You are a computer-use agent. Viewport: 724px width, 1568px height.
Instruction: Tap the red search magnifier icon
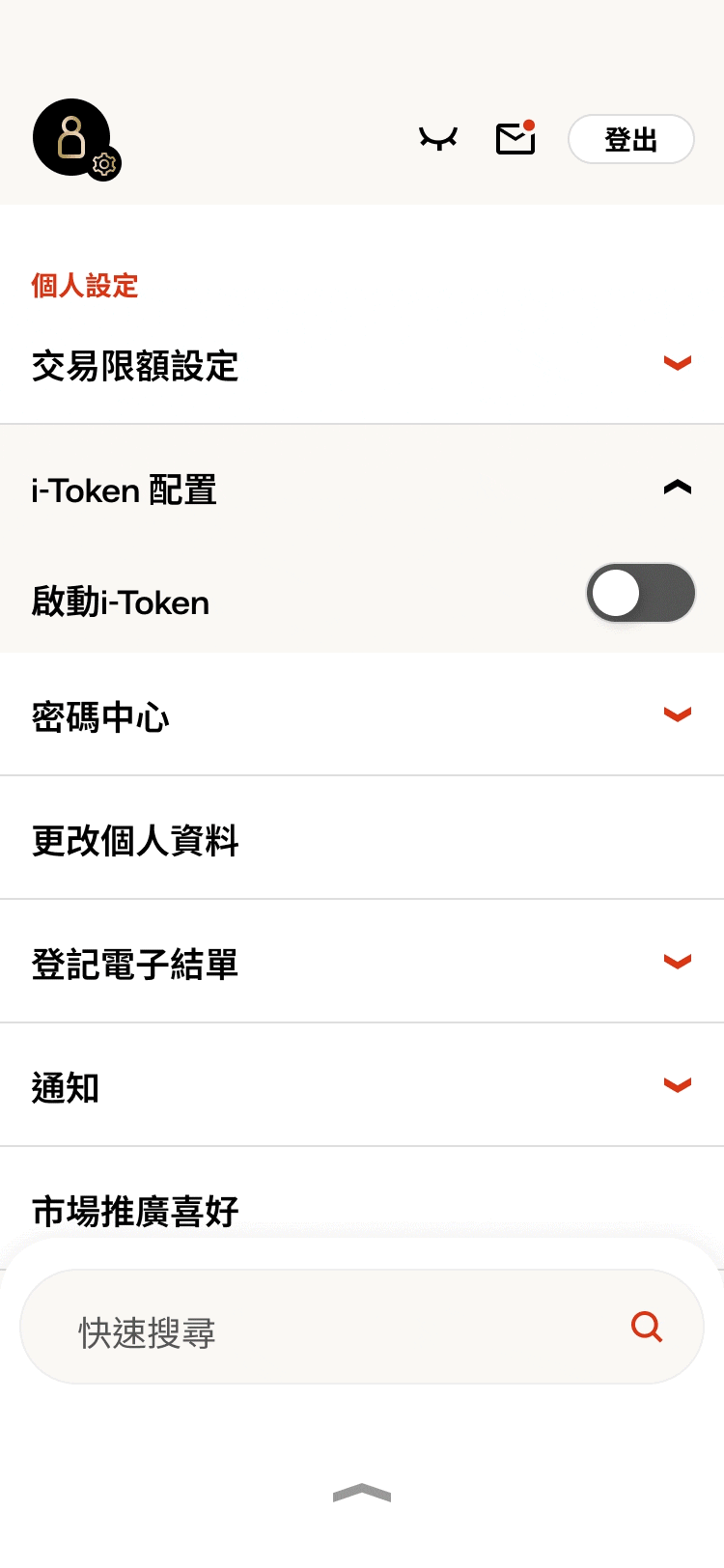pyautogui.click(x=647, y=1327)
